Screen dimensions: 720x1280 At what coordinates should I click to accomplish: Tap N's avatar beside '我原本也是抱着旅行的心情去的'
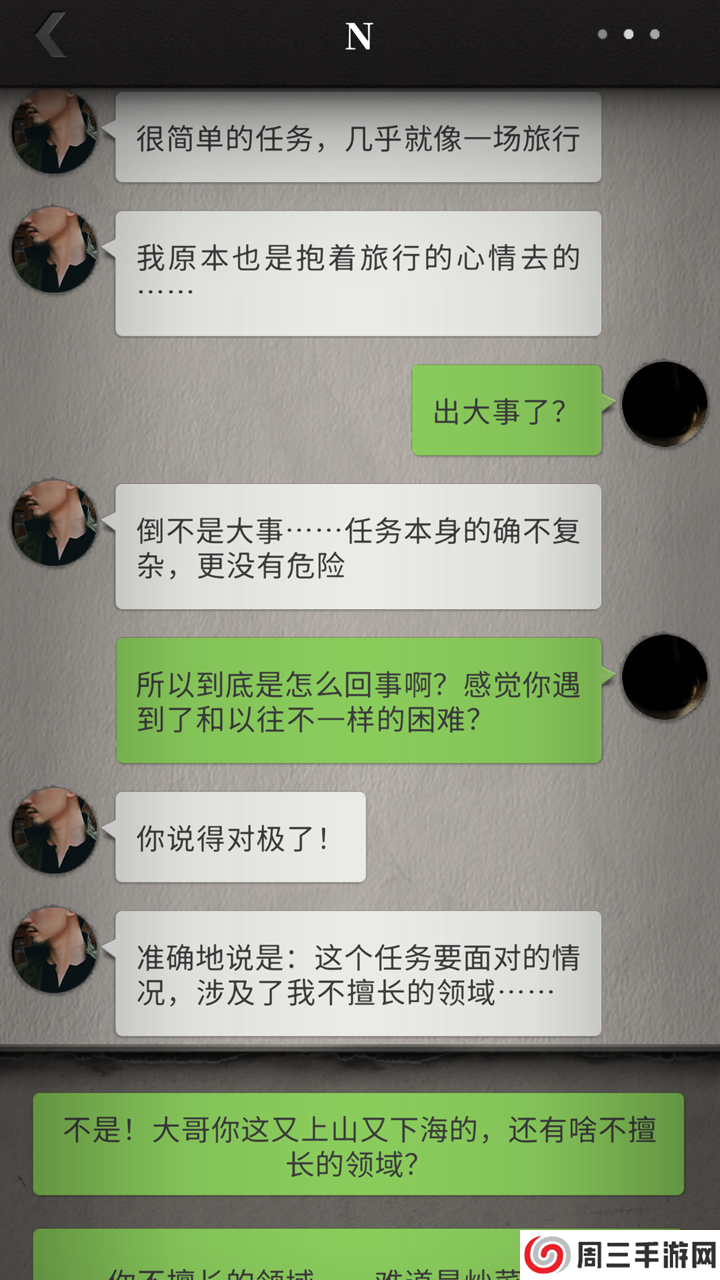54,250
